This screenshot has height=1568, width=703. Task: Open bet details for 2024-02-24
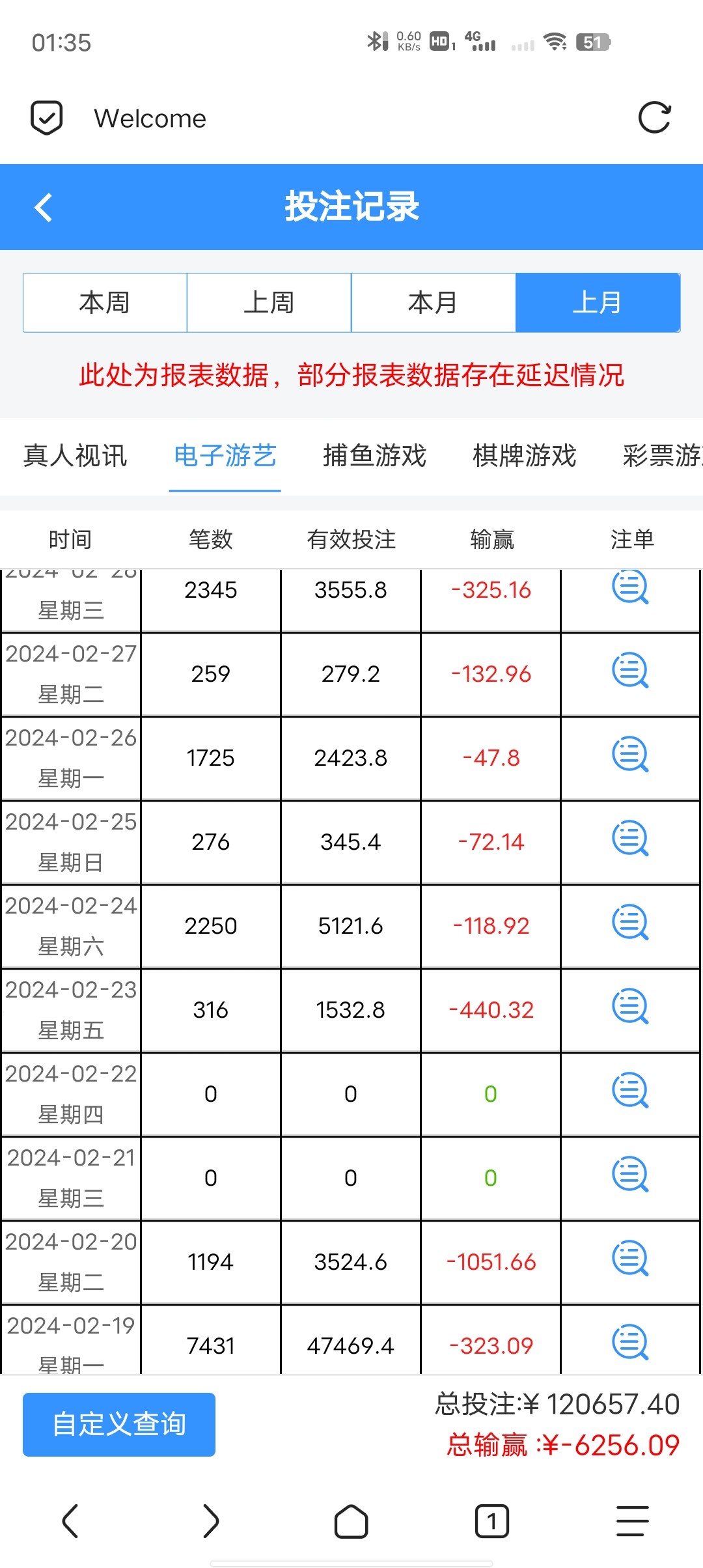[x=630, y=923]
